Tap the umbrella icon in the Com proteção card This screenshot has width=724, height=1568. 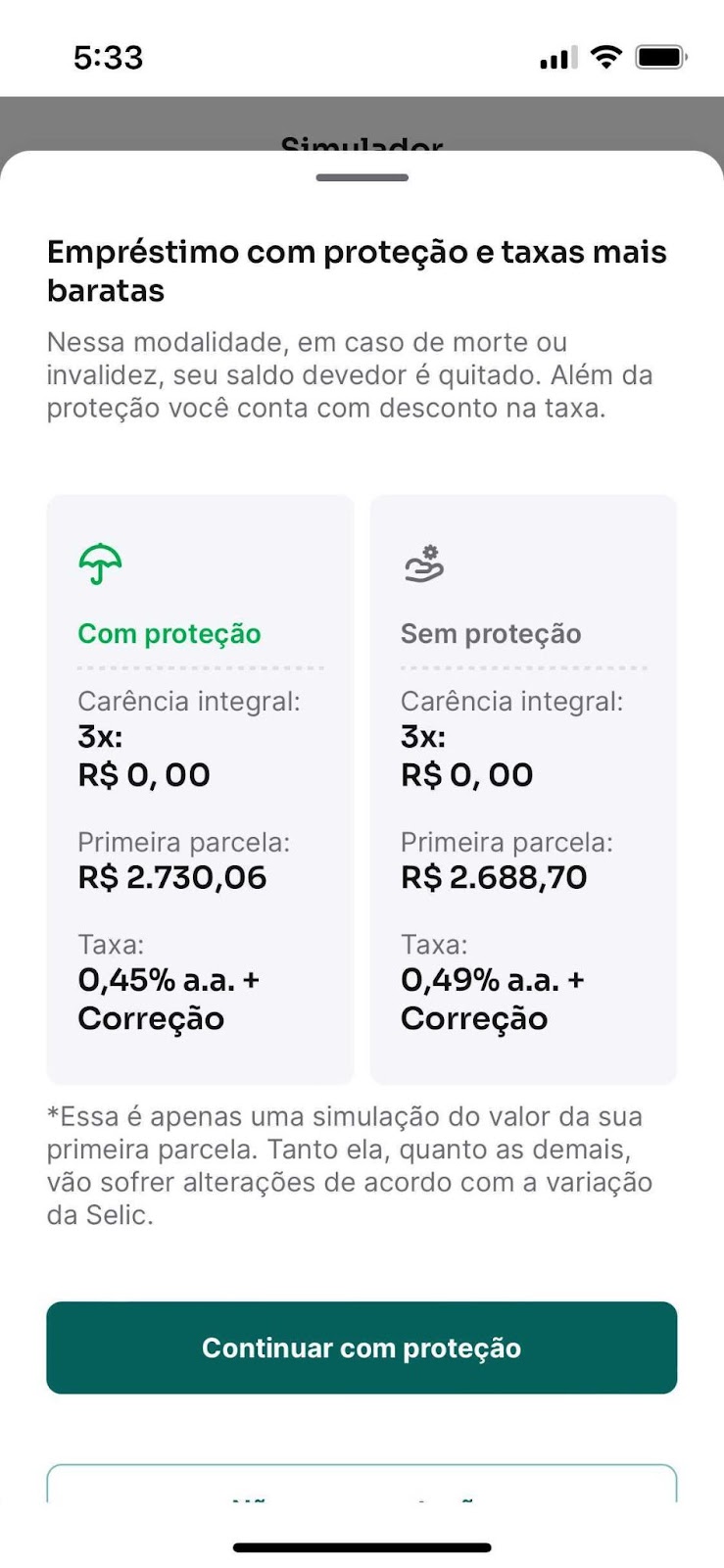[x=100, y=563]
